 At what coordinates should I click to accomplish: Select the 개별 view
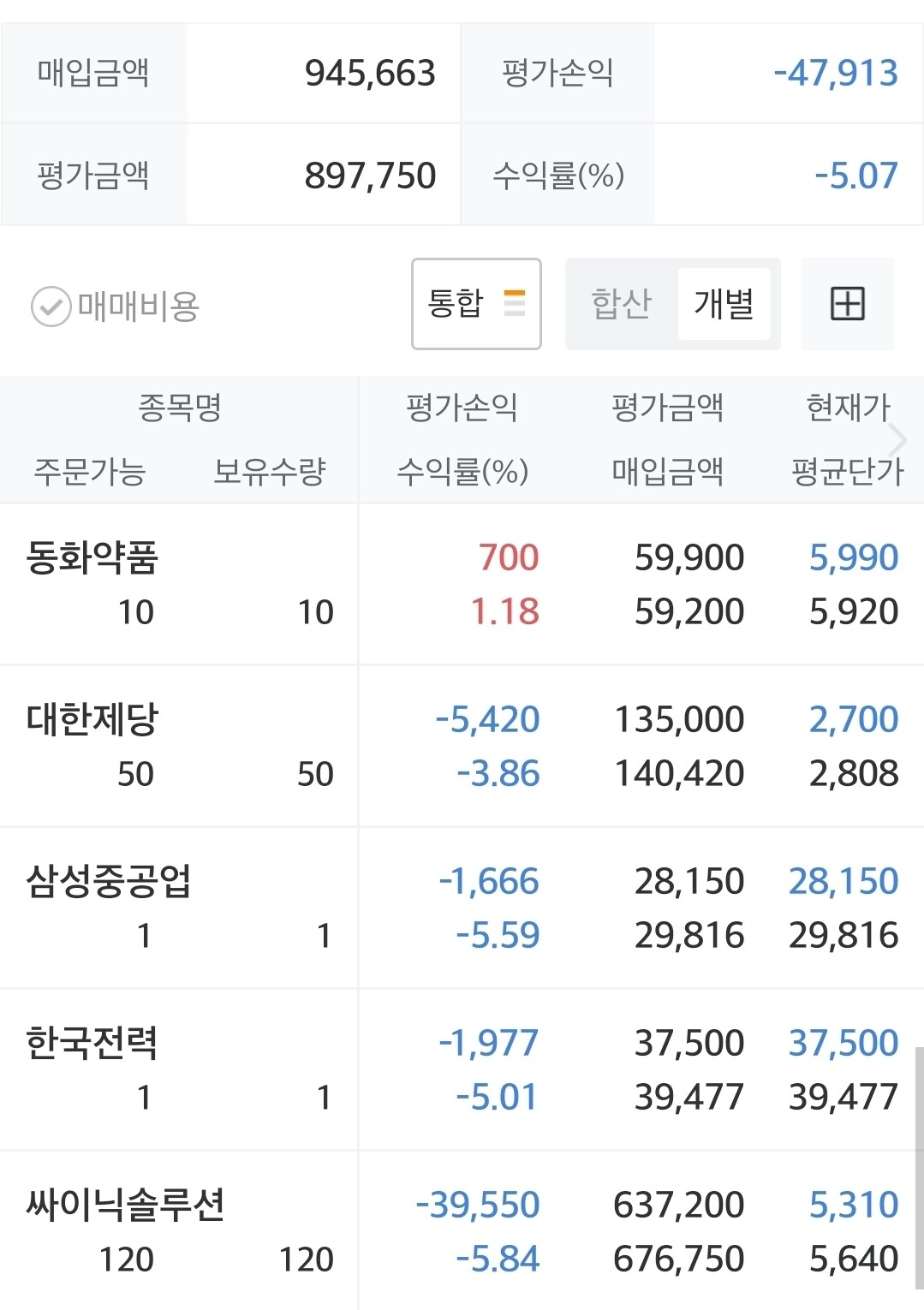724,304
